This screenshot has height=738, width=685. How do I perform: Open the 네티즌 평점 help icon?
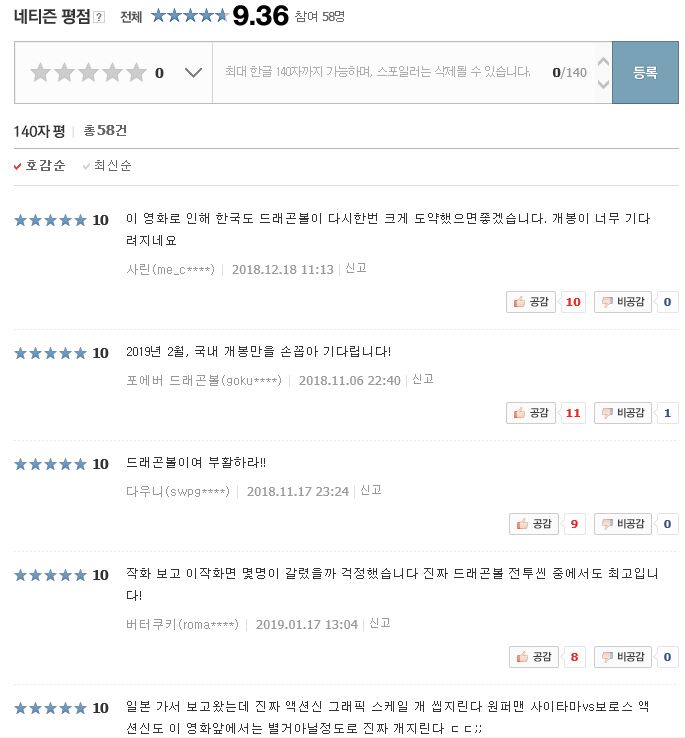click(98, 17)
